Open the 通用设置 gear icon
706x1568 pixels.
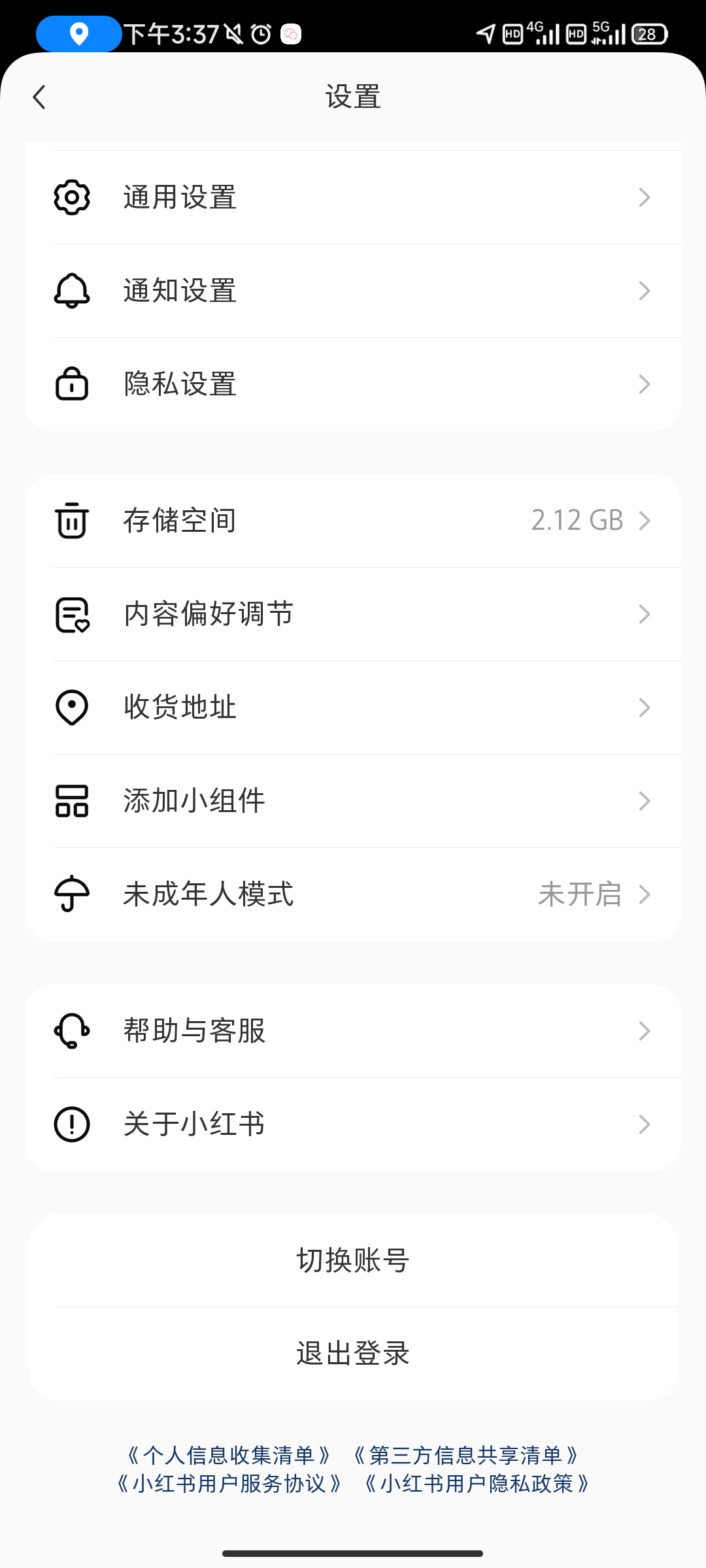[x=72, y=197]
